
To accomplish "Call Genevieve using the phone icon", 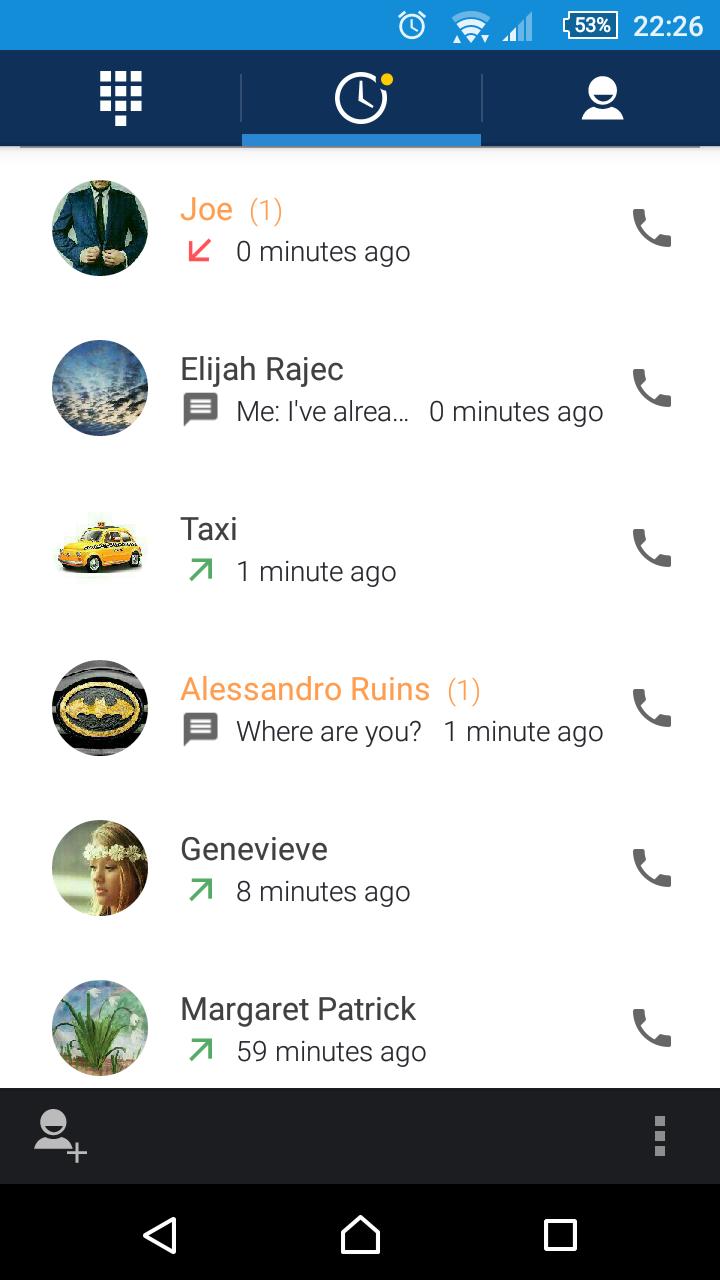I will (x=652, y=868).
